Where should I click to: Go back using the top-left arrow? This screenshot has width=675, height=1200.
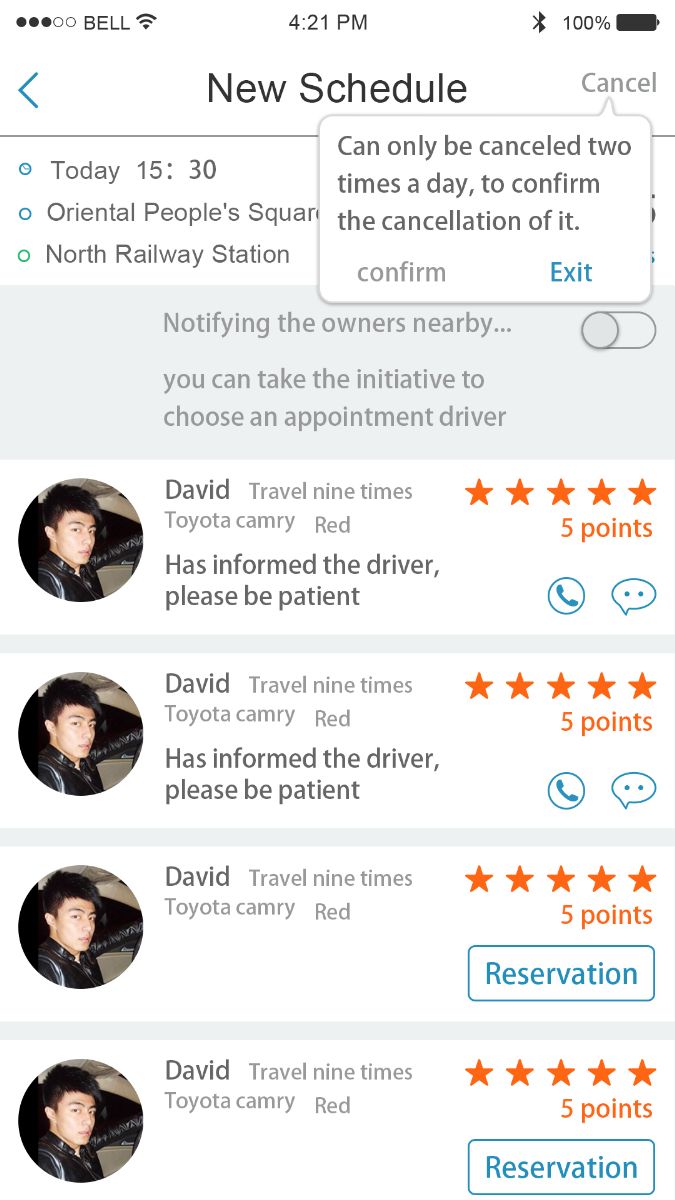point(29,90)
